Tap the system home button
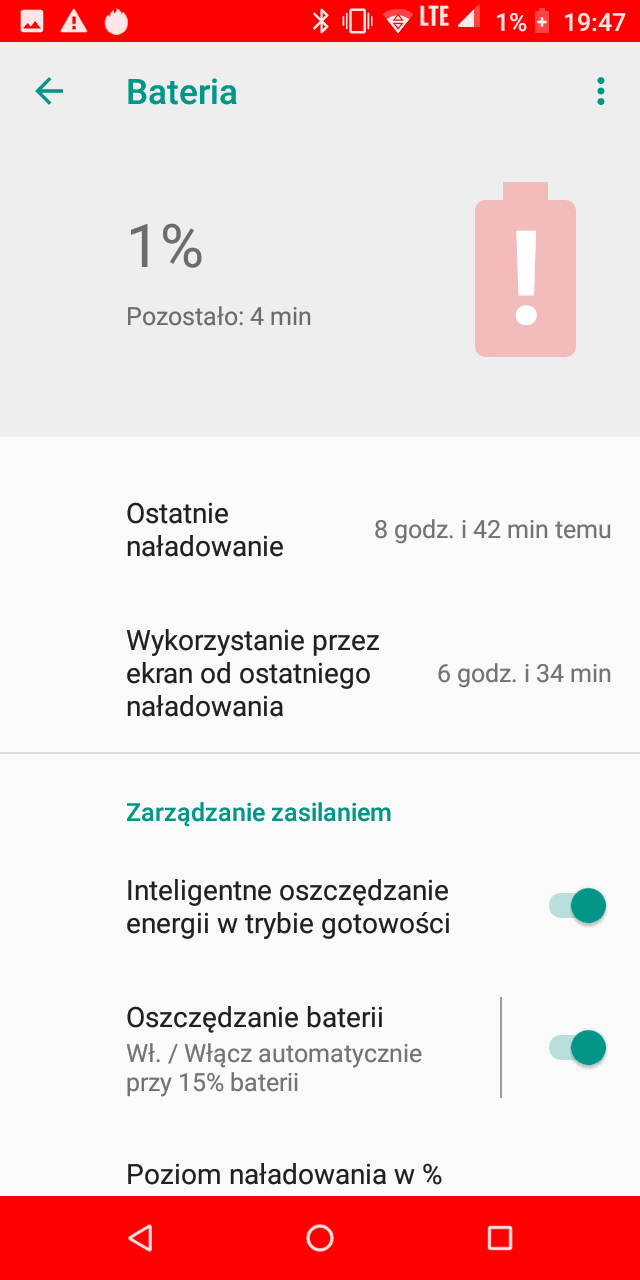Image resolution: width=640 pixels, height=1280 pixels. click(320, 1238)
